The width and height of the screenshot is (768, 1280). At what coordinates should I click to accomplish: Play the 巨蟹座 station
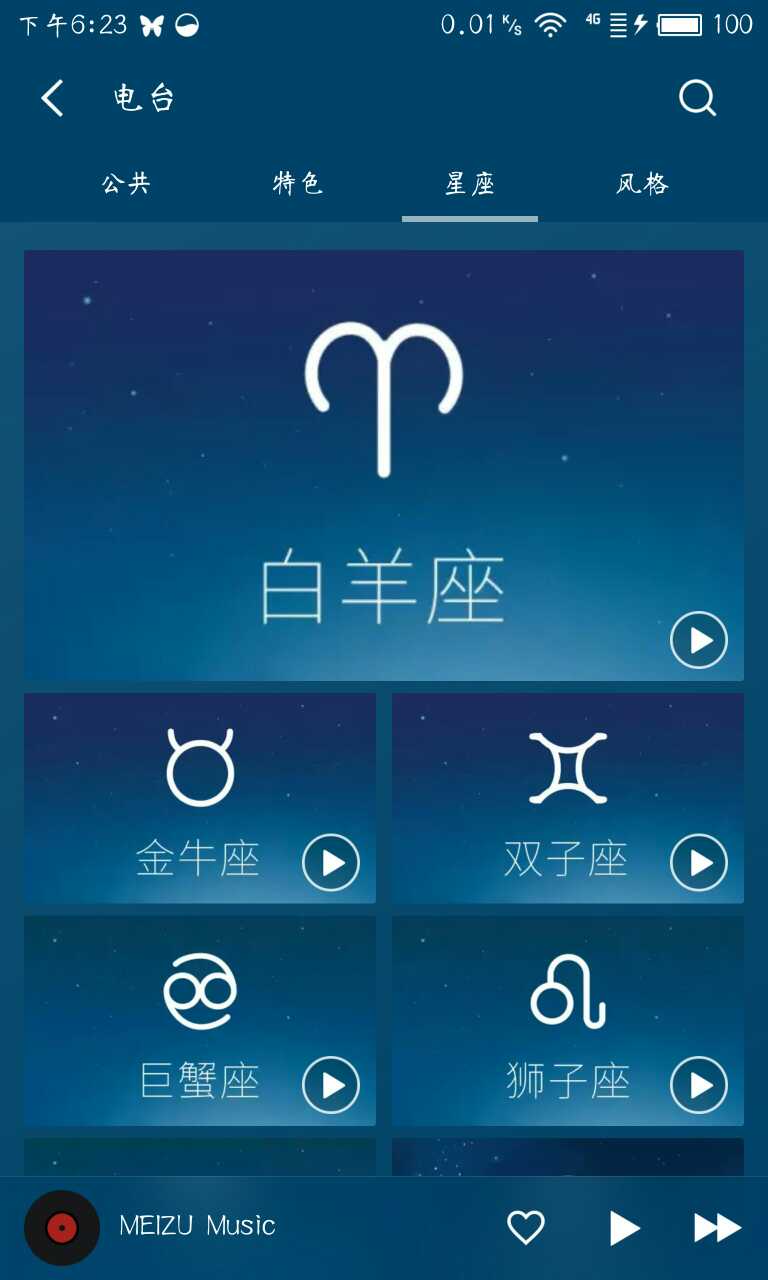click(331, 1085)
